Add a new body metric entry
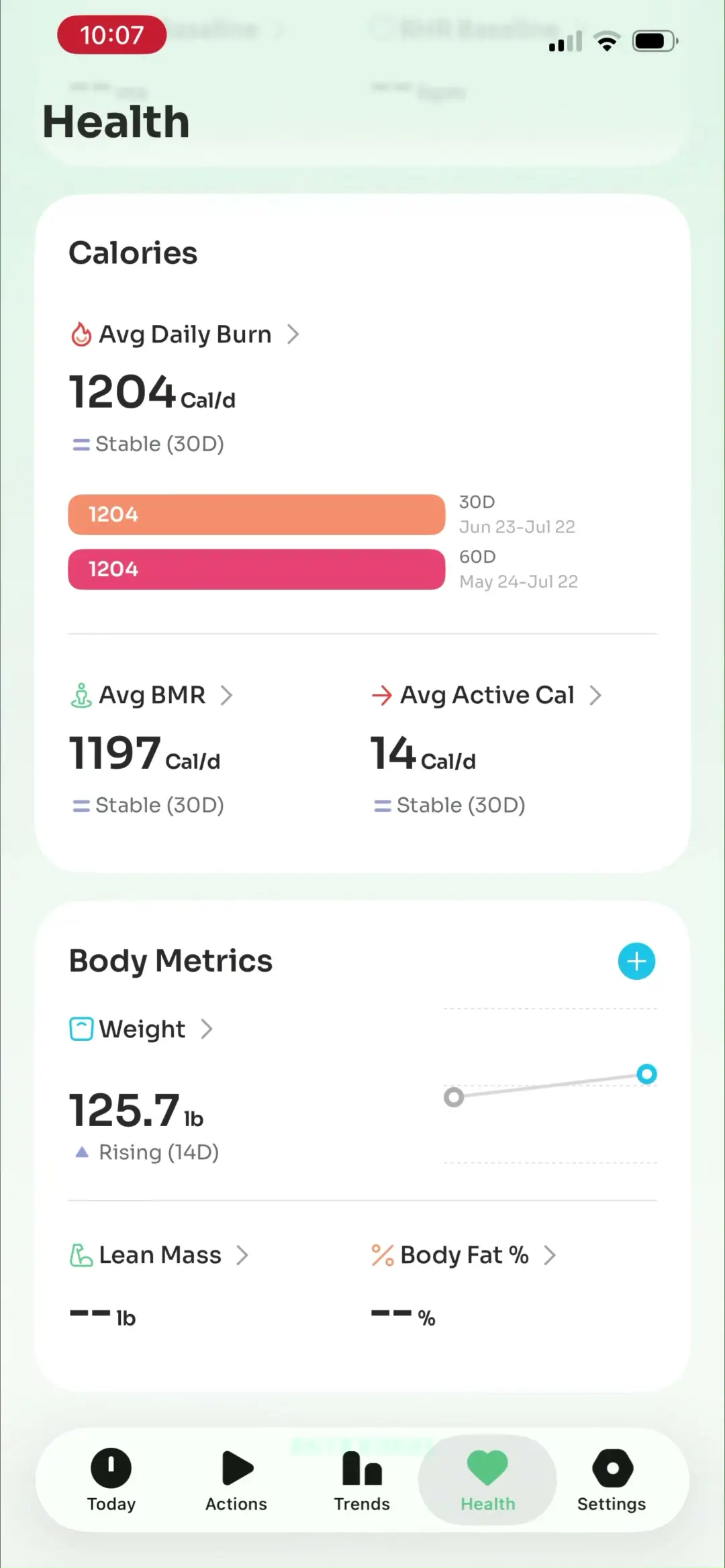 click(636, 961)
